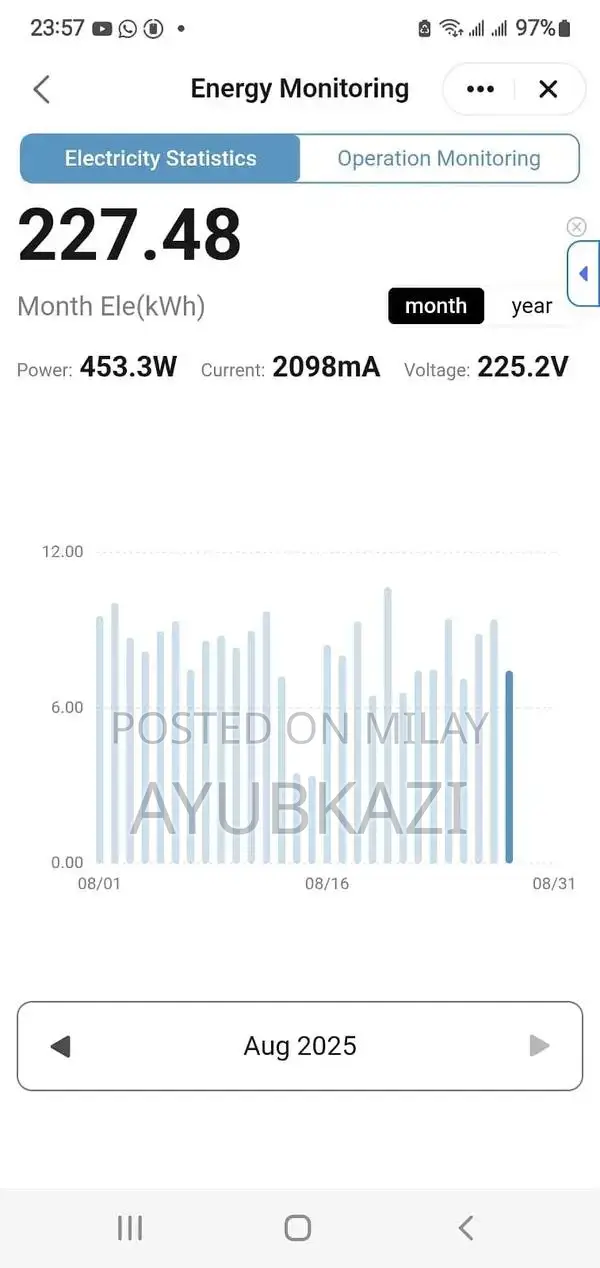Open the recent apps view

130,1228
